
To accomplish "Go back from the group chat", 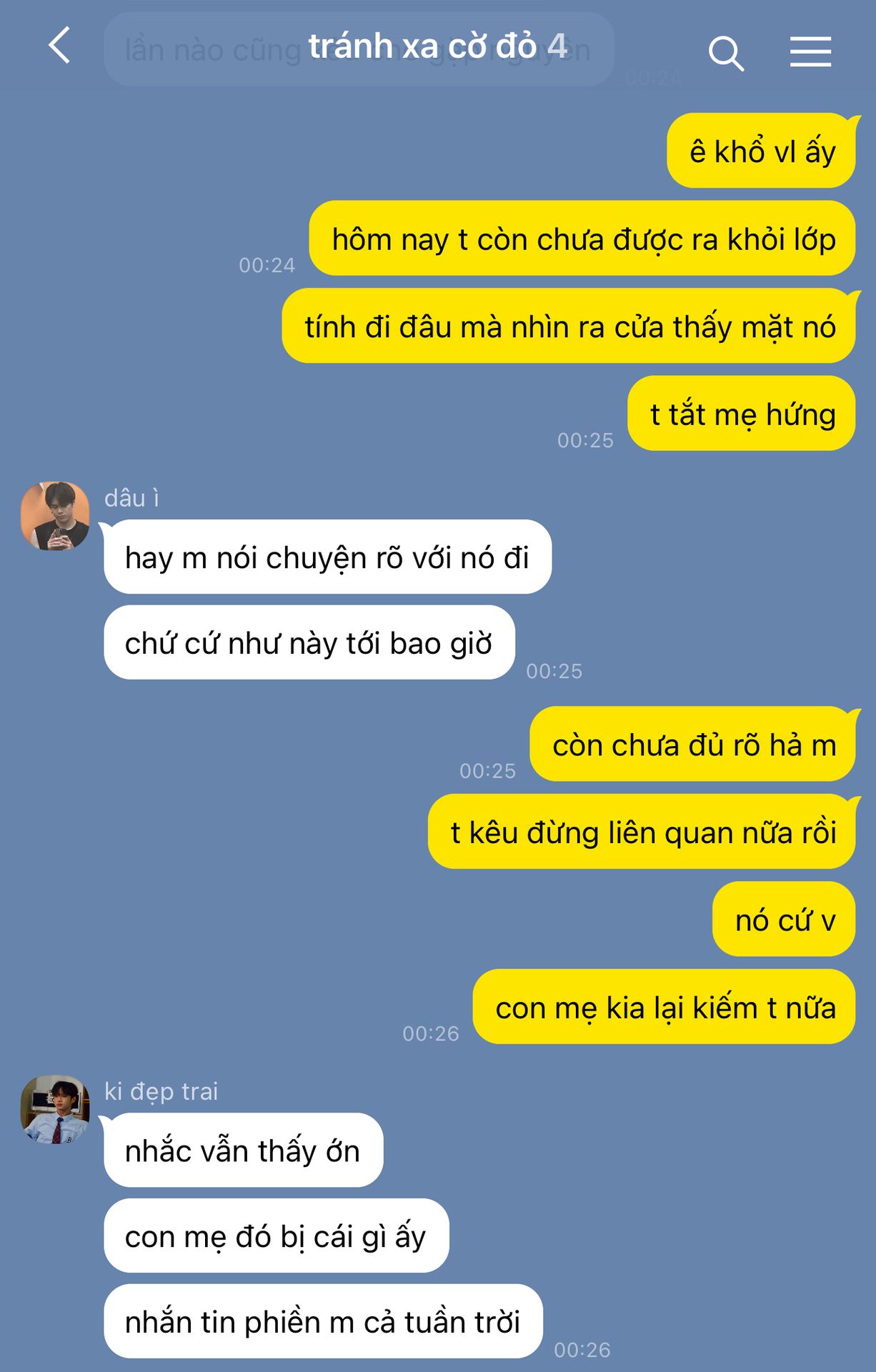I will point(60,46).
